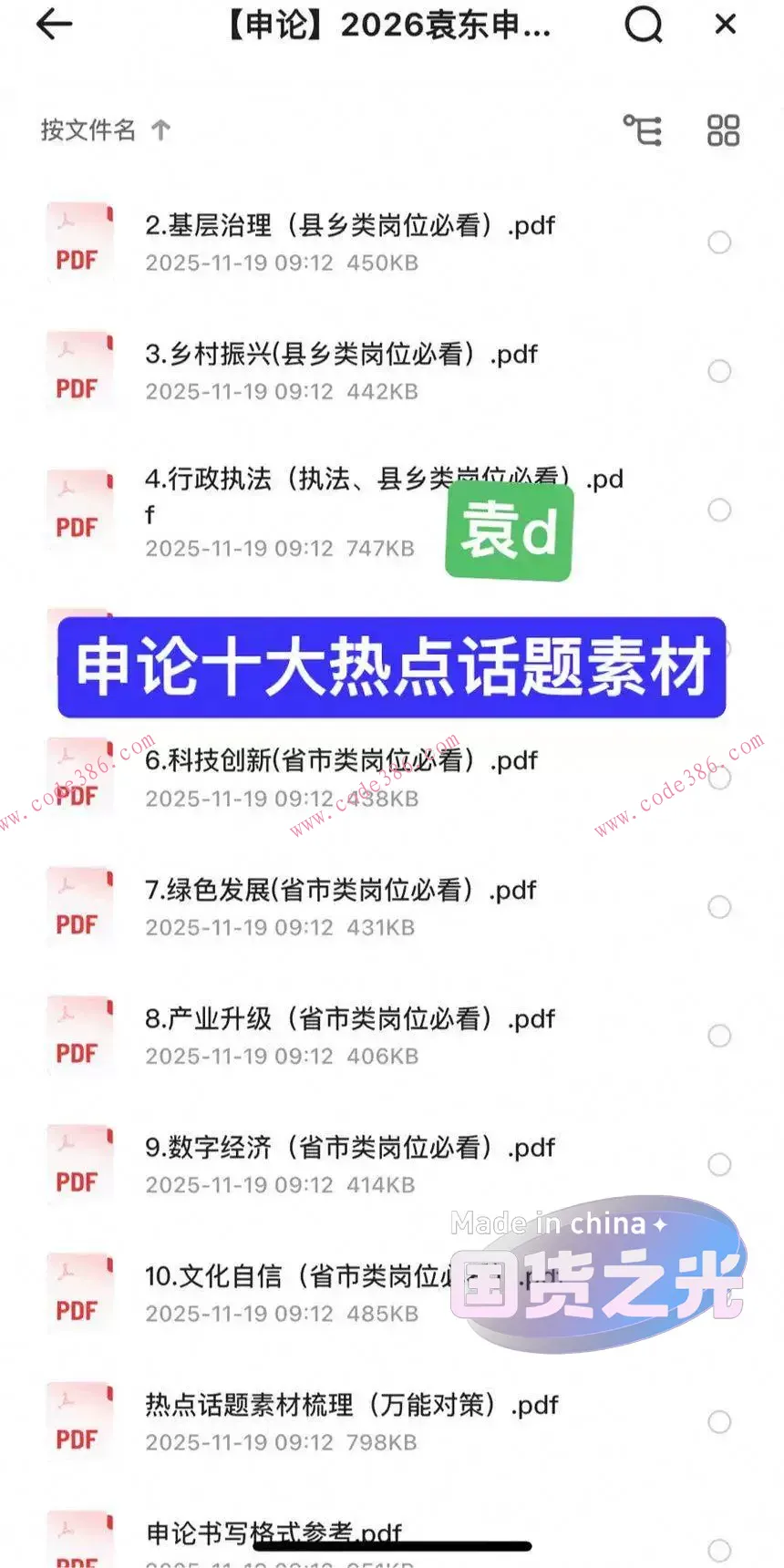Viewport: 784px width, 1568px height.
Task: Select the checkbox for 3.乡村振兴 file
Action: [719, 371]
